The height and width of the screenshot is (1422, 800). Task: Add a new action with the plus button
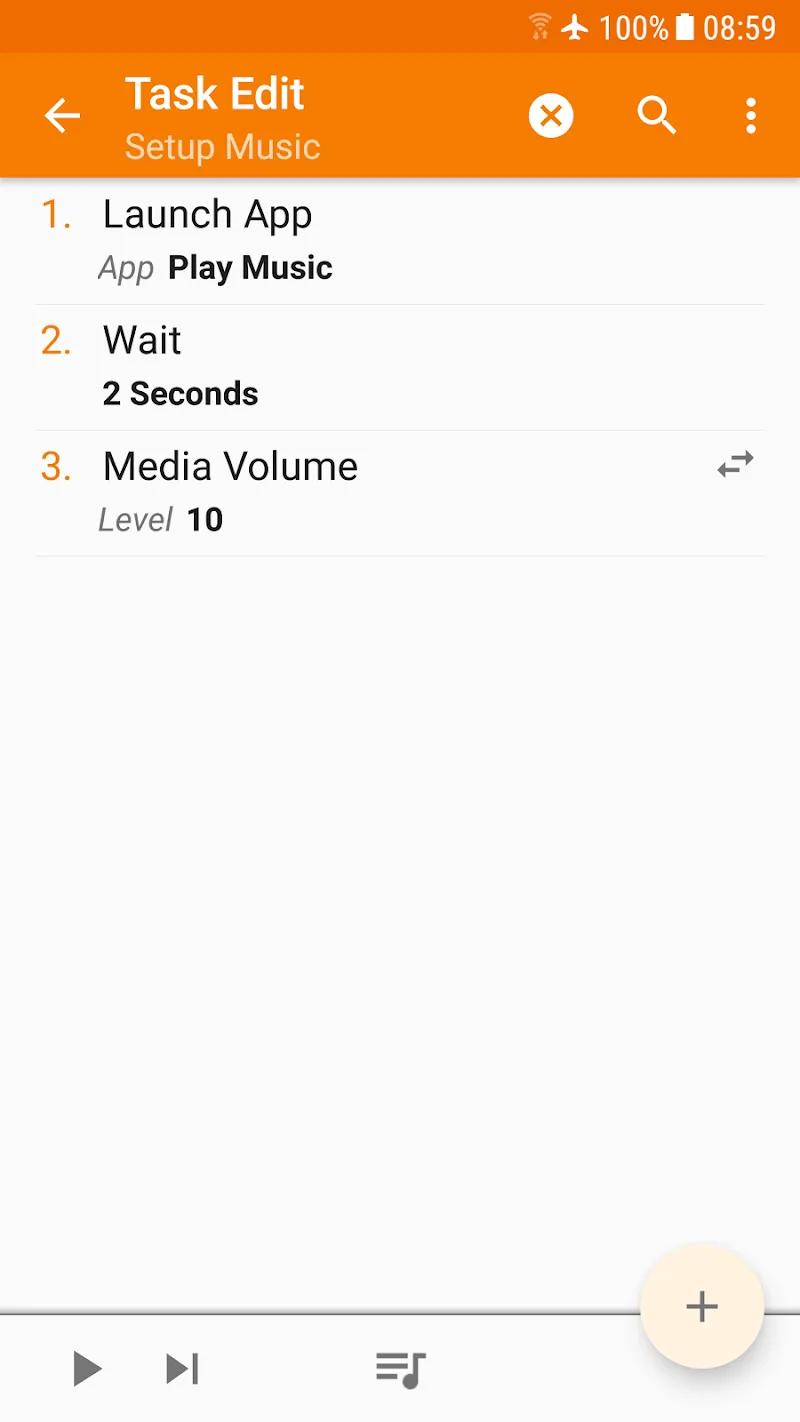pyautogui.click(x=701, y=1306)
